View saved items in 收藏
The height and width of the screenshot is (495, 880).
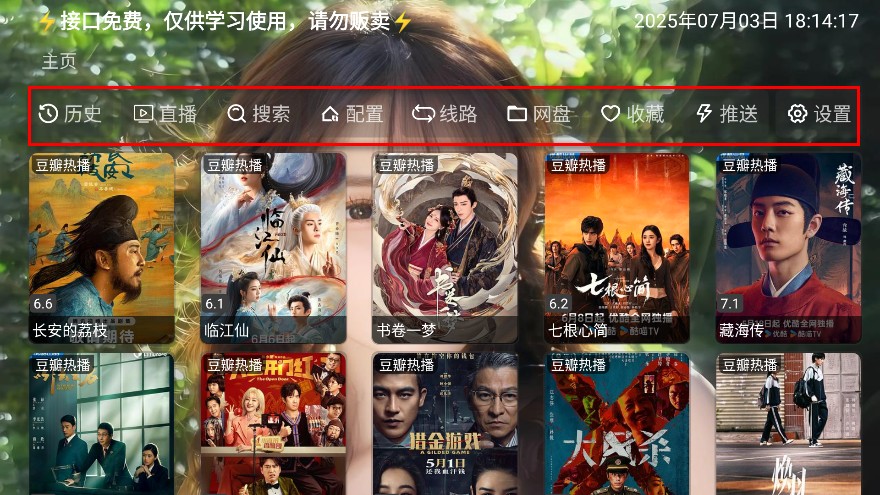[x=633, y=114]
